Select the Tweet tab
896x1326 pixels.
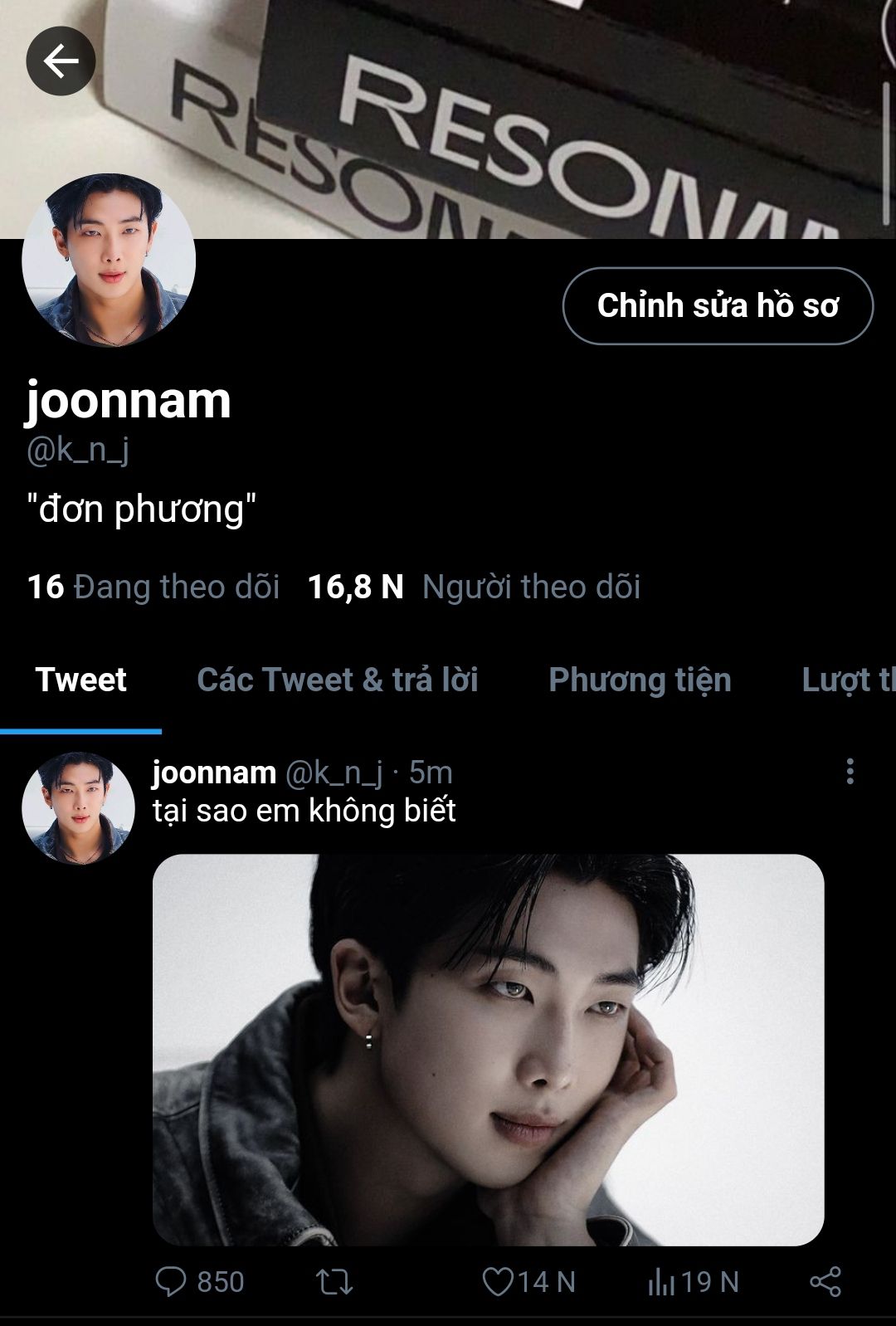click(80, 680)
